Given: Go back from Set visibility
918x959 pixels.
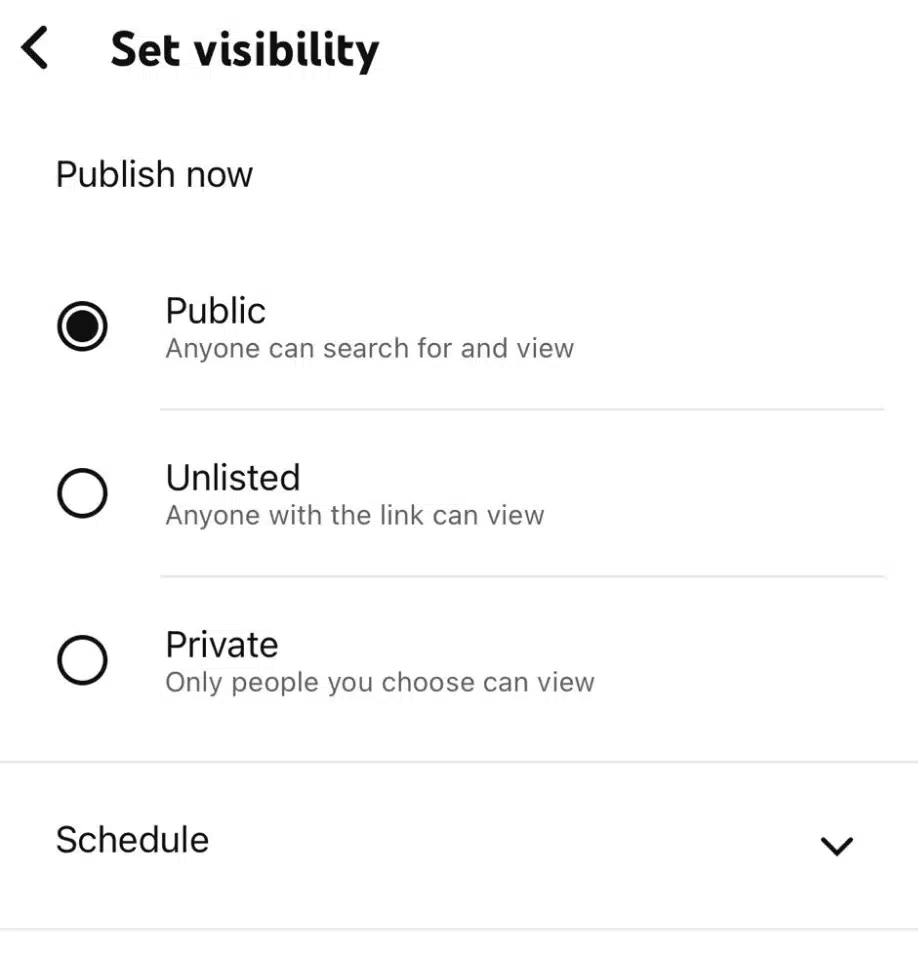Looking at the screenshot, I should click(x=35, y=48).
